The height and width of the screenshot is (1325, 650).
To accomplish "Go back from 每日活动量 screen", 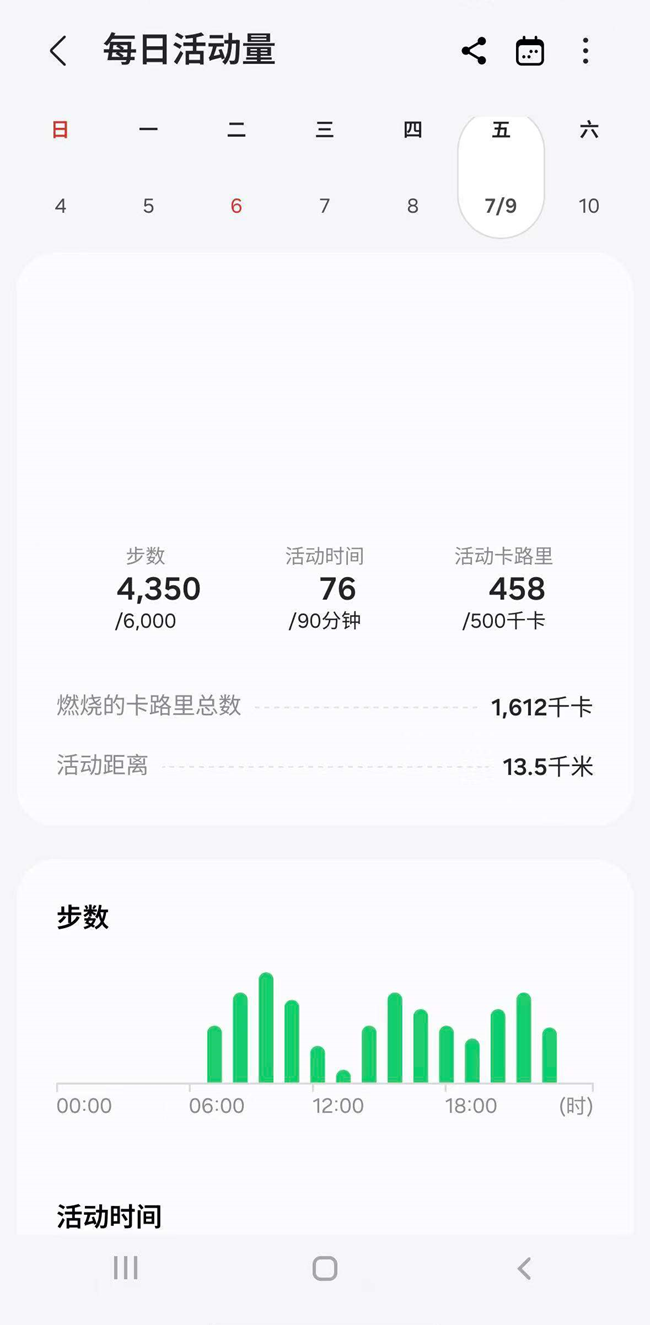I will [58, 51].
